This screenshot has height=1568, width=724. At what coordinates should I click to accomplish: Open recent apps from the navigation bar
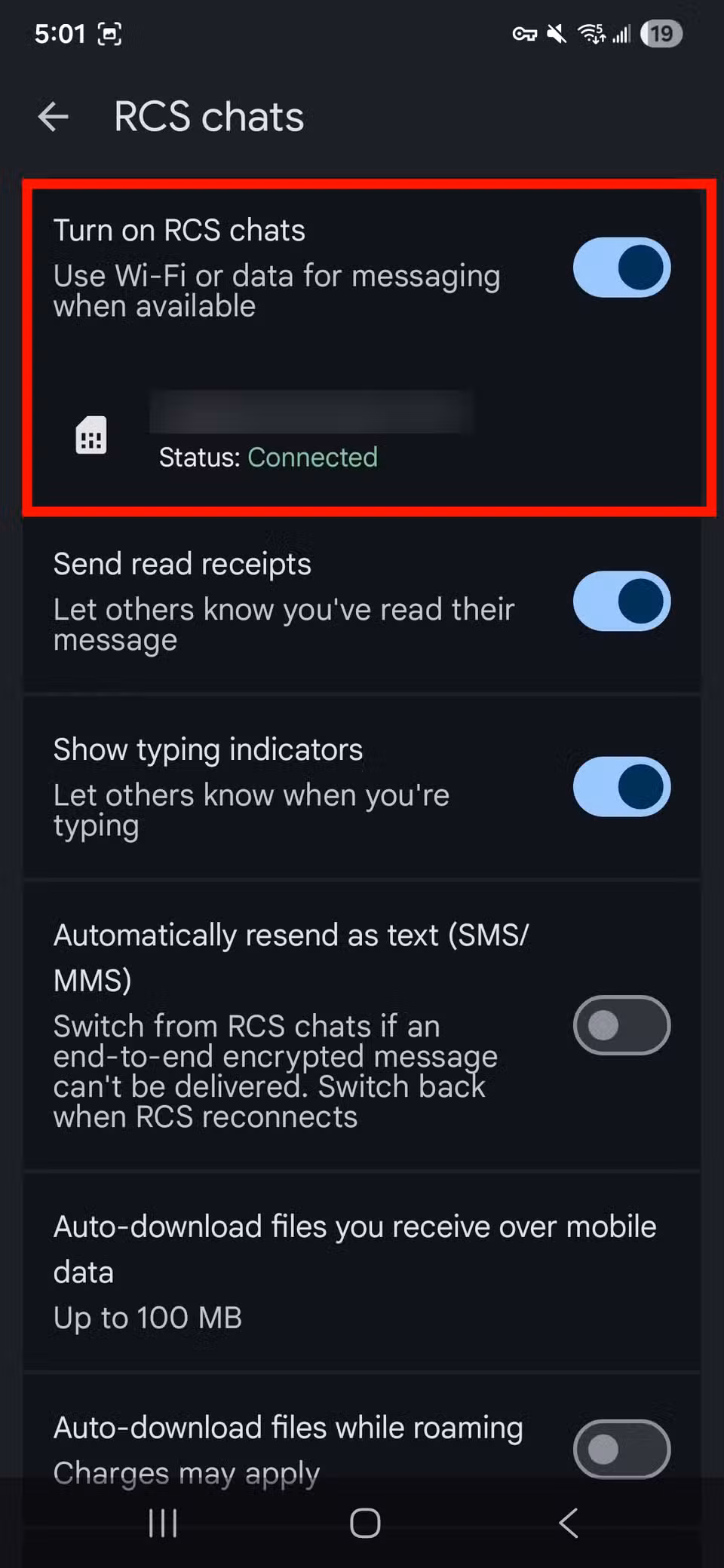pos(163,1523)
